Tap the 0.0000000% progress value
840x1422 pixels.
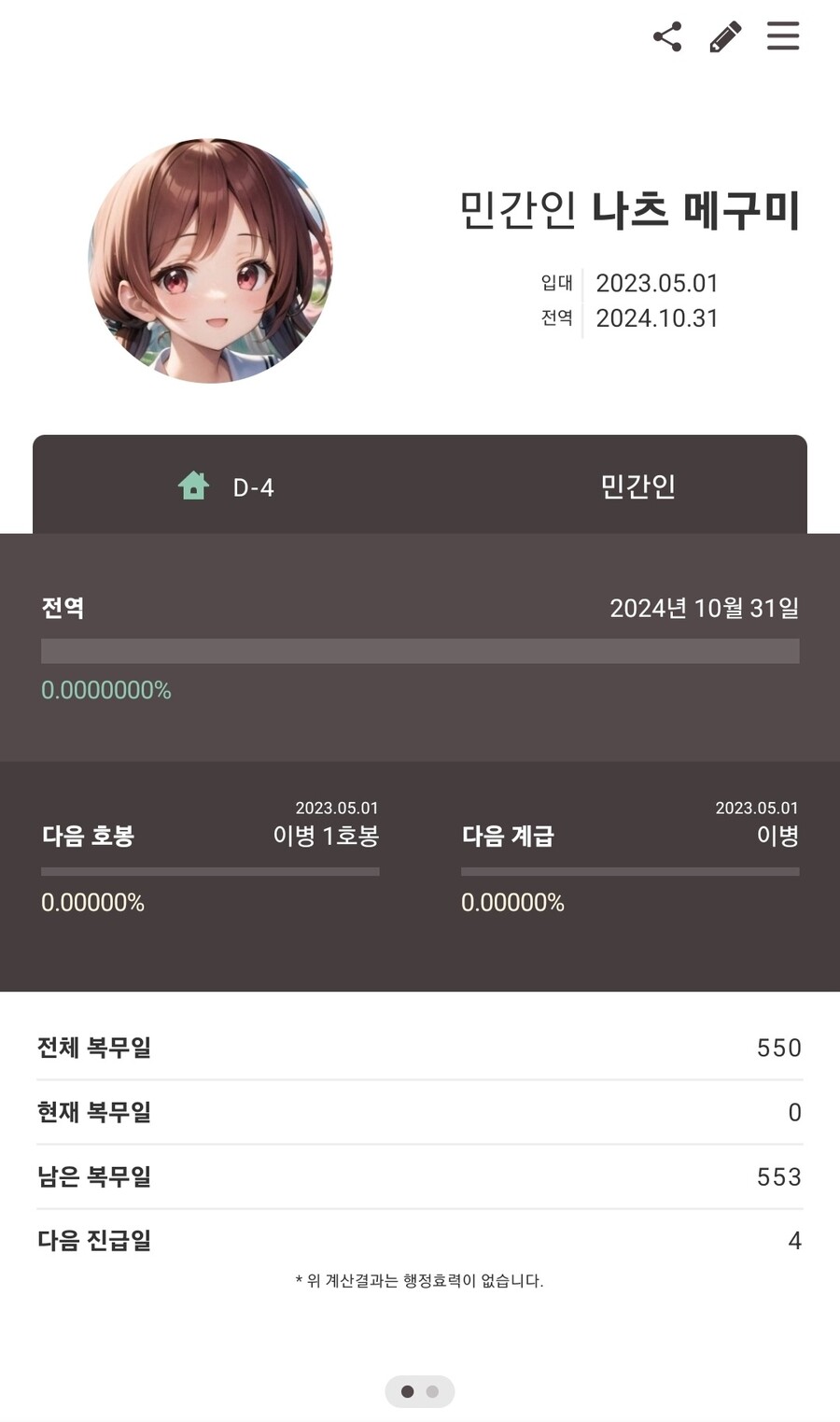coord(106,691)
